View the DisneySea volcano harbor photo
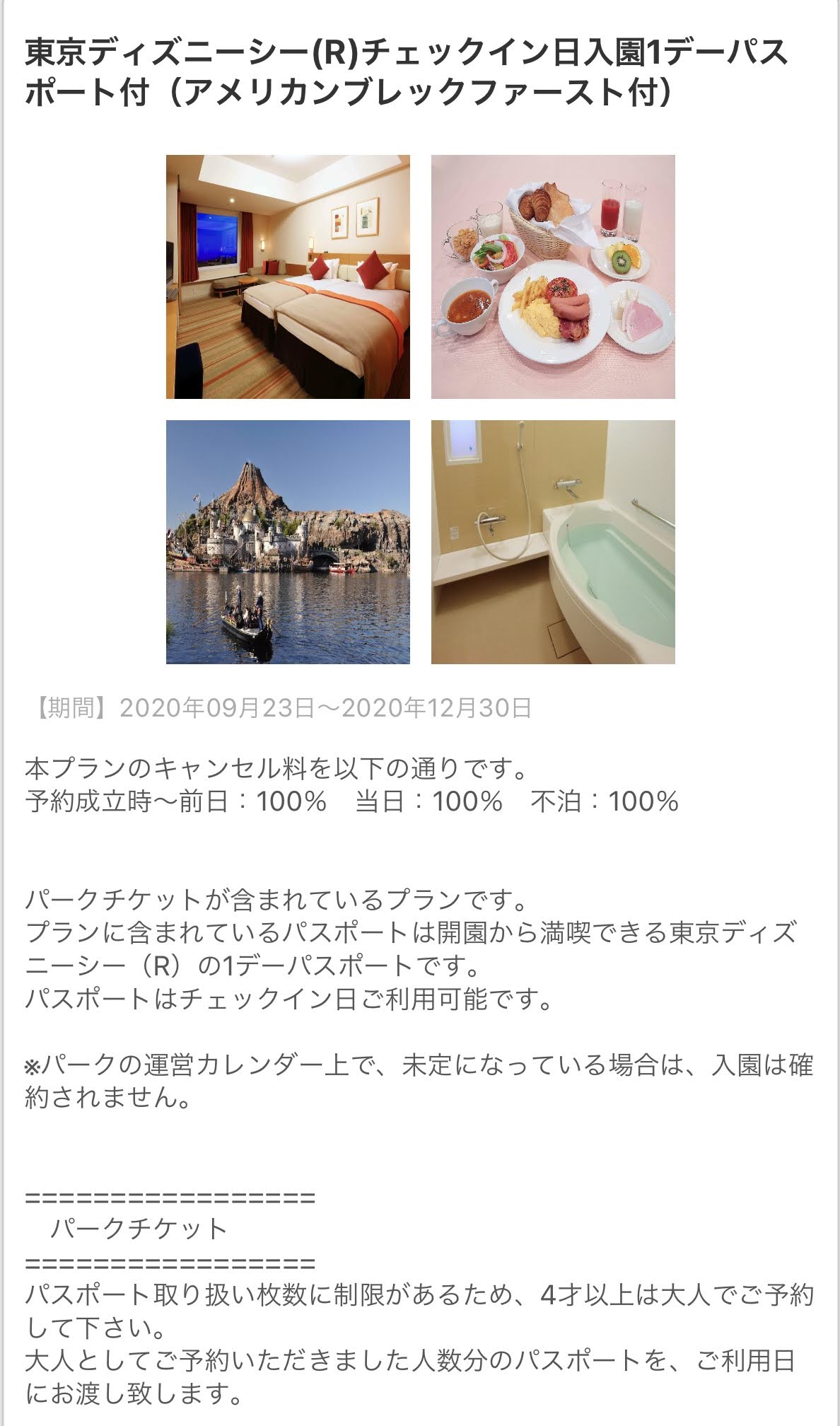Viewport: 840px width, 1426px height. (288, 542)
